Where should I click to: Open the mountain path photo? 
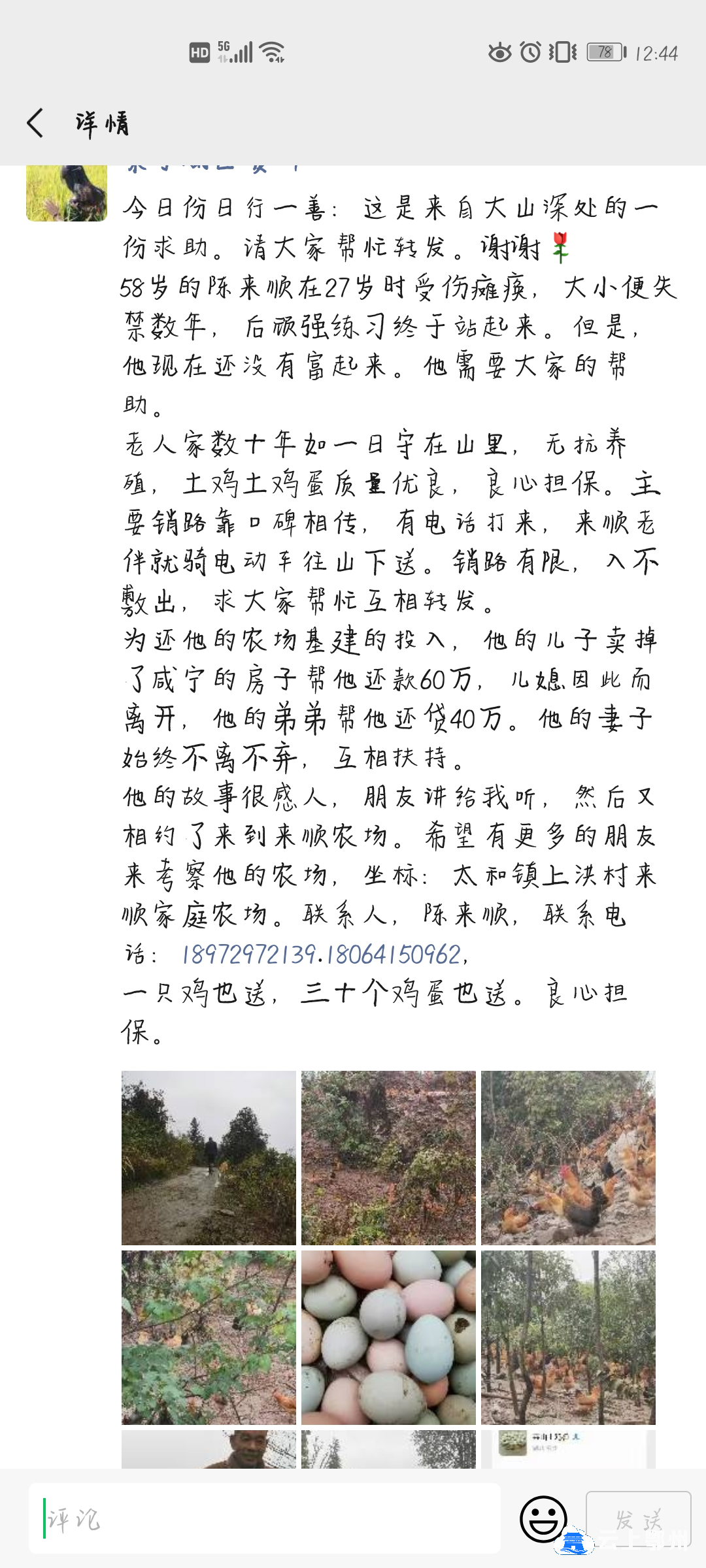(x=209, y=1157)
